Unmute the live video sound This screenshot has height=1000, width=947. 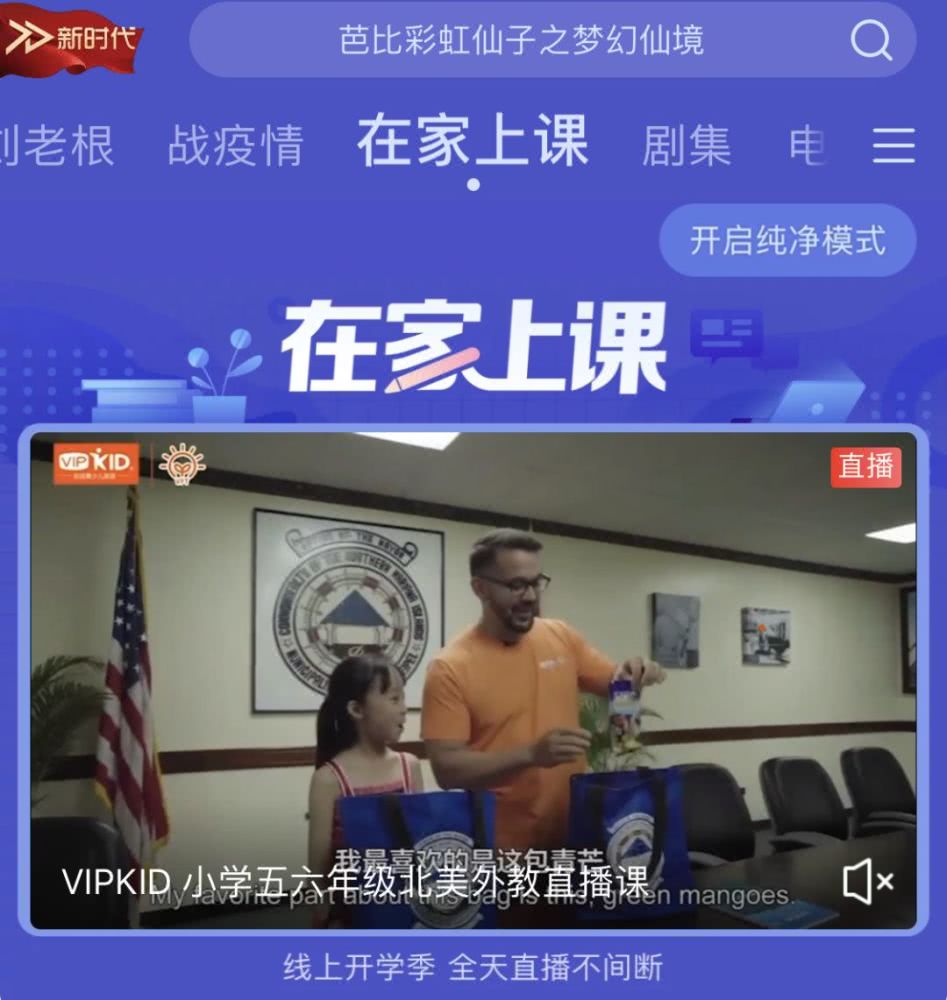coord(866,881)
